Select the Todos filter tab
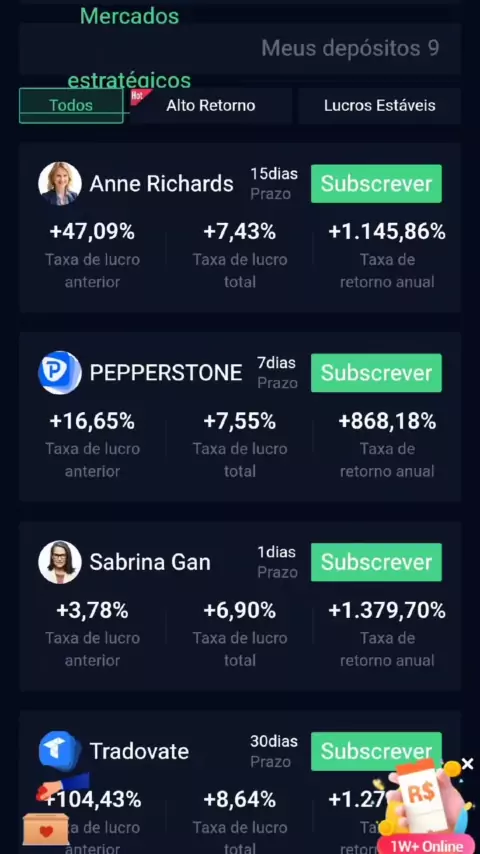The width and height of the screenshot is (480, 854). tap(71, 106)
